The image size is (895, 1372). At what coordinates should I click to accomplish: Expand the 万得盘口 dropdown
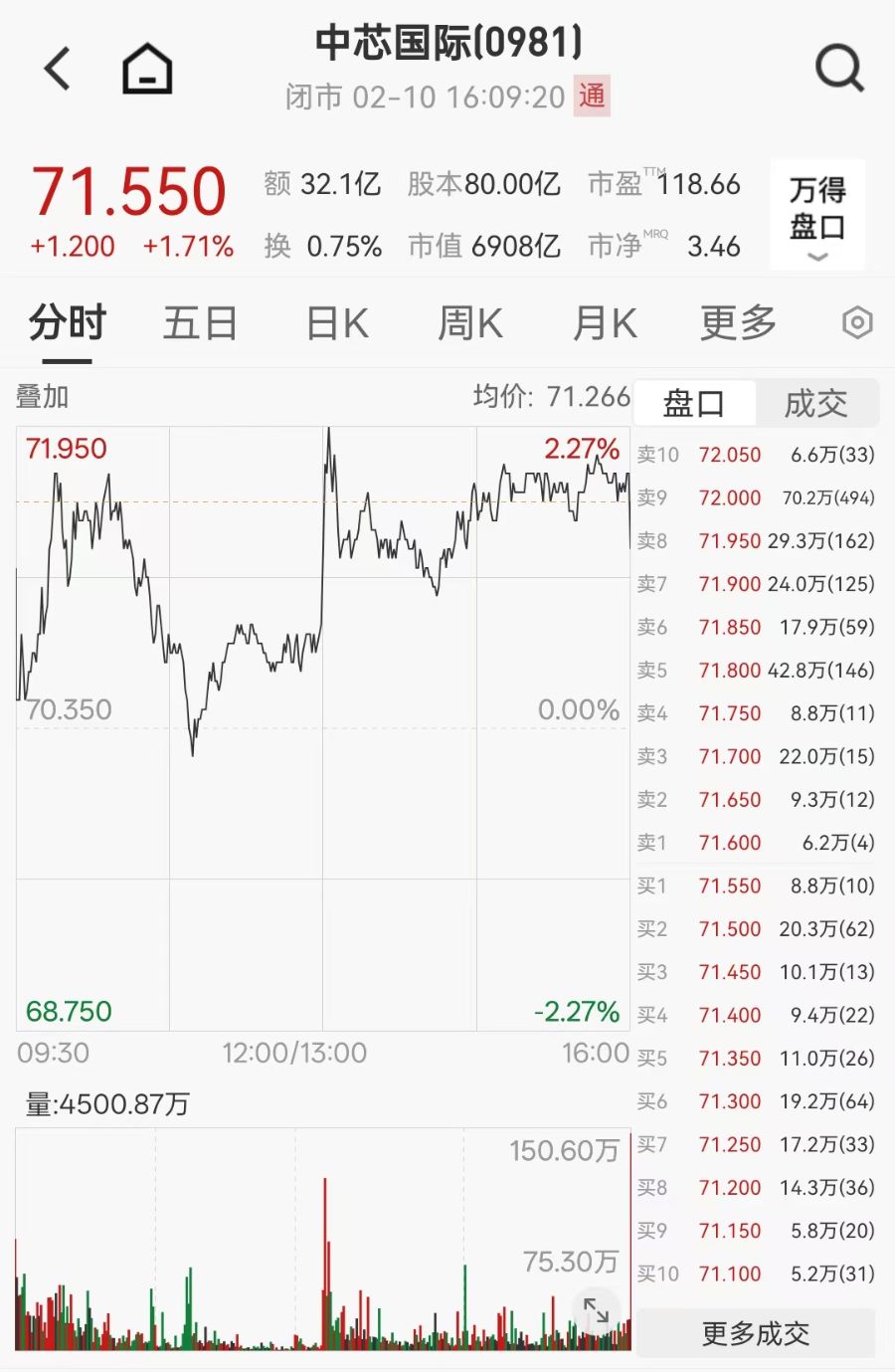[816, 215]
